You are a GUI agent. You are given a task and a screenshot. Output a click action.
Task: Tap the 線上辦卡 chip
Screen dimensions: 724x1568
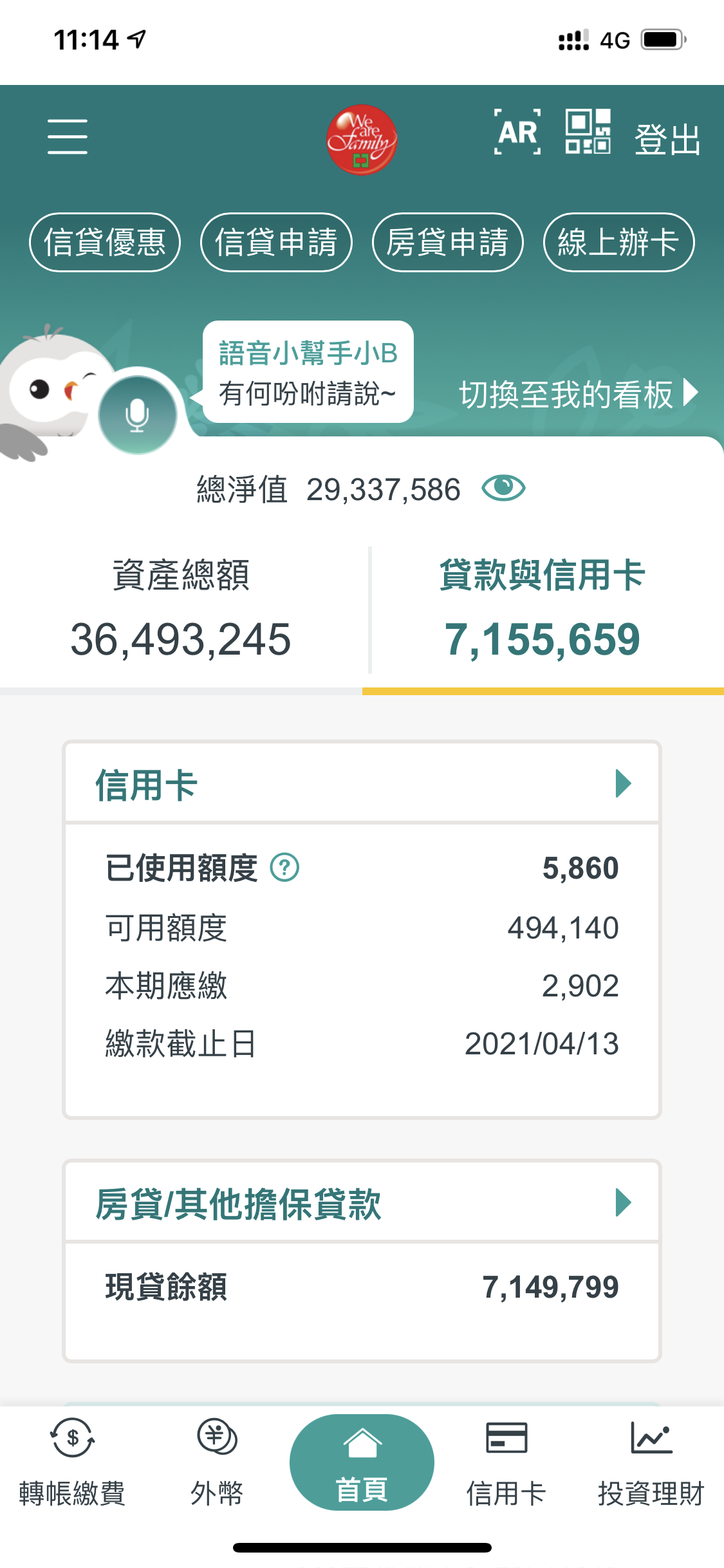tap(618, 243)
